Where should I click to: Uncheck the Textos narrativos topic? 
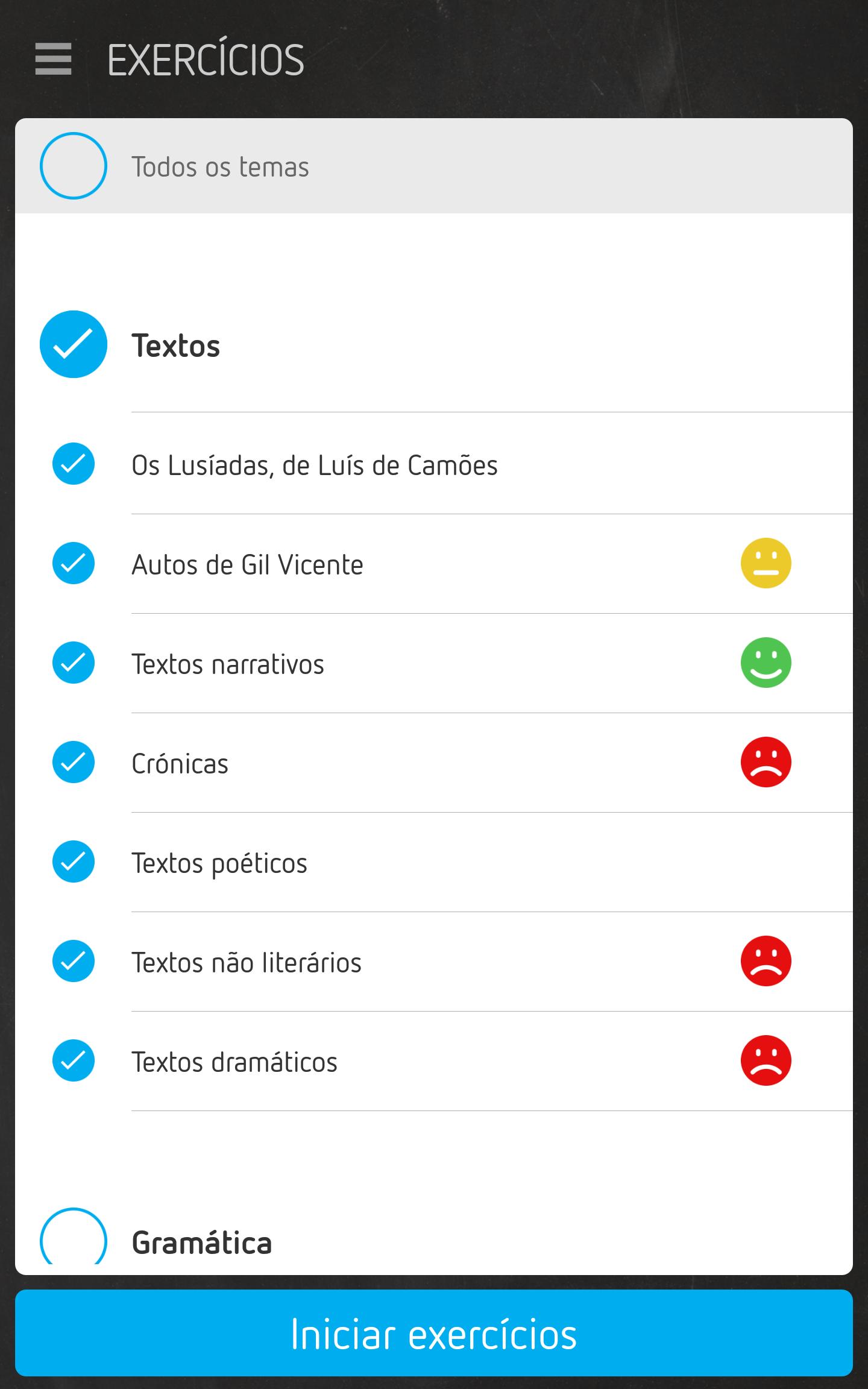74,663
